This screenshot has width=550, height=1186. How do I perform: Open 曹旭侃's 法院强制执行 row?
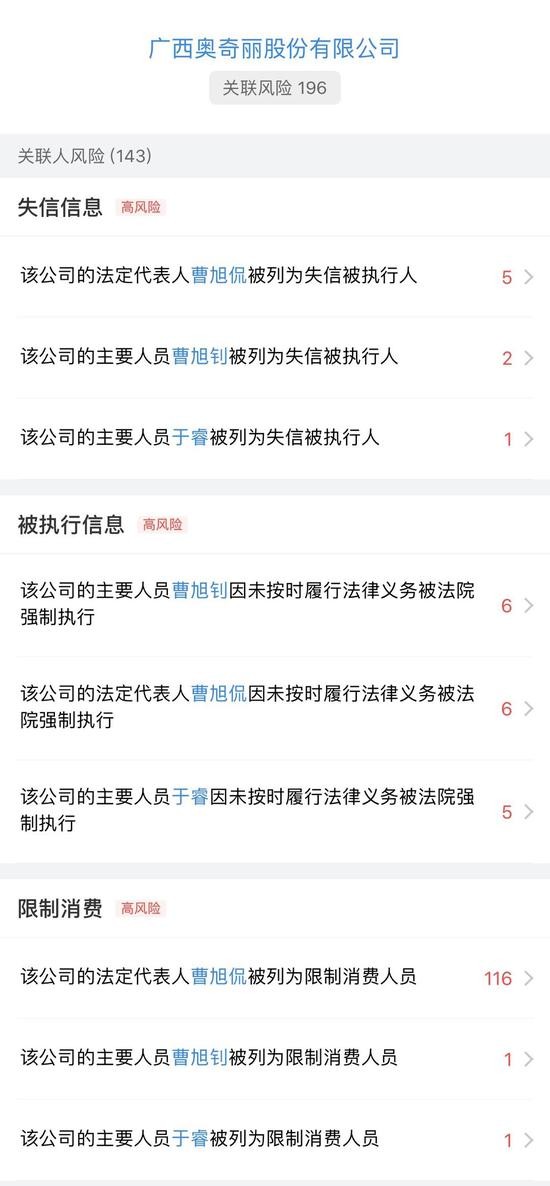click(x=275, y=708)
